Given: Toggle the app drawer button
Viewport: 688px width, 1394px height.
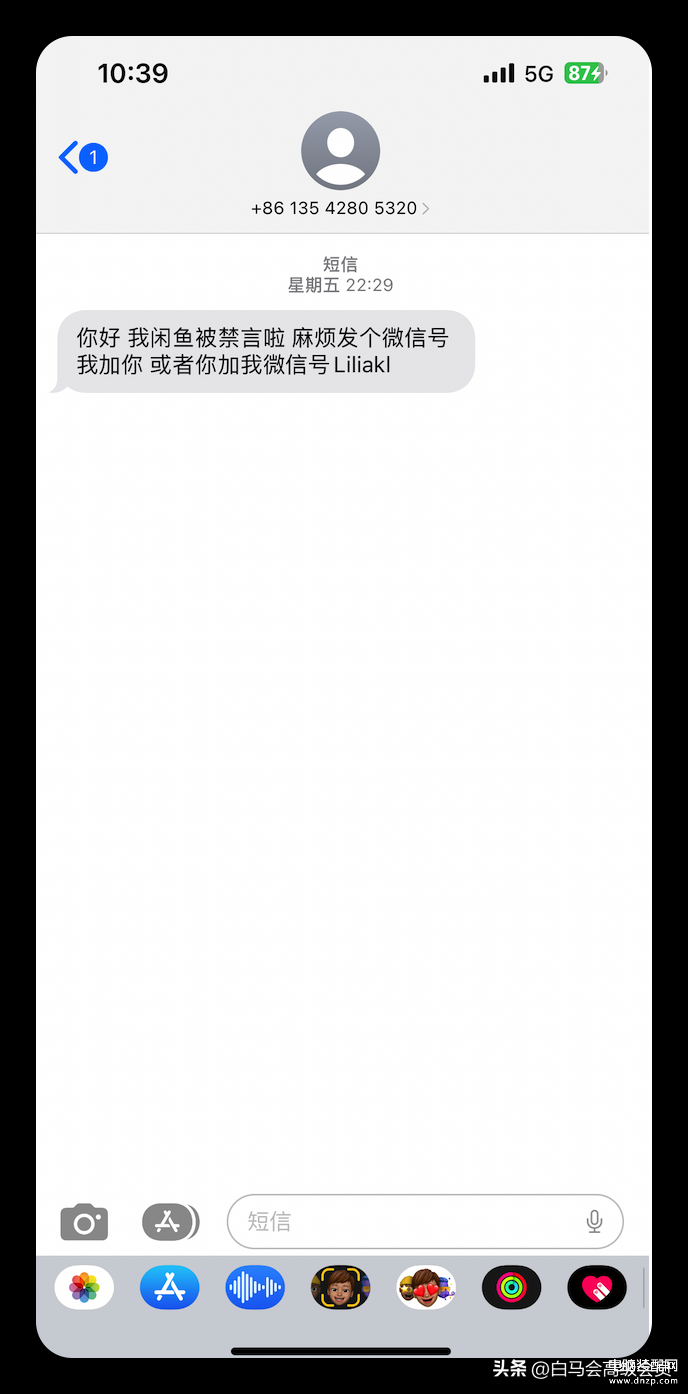Looking at the screenshot, I should point(170,1222).
